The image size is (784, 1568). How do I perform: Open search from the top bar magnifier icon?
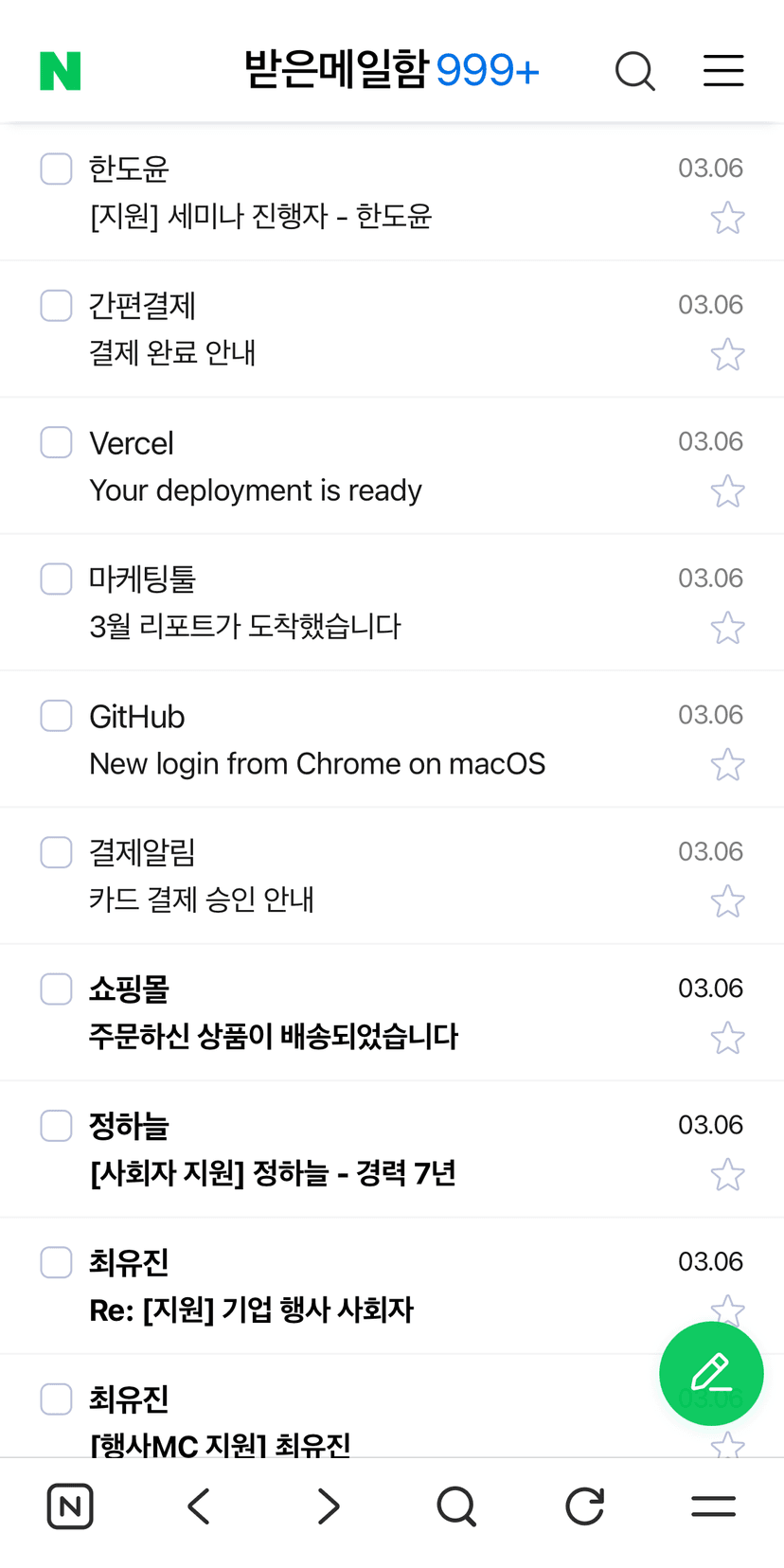(634, 71)
